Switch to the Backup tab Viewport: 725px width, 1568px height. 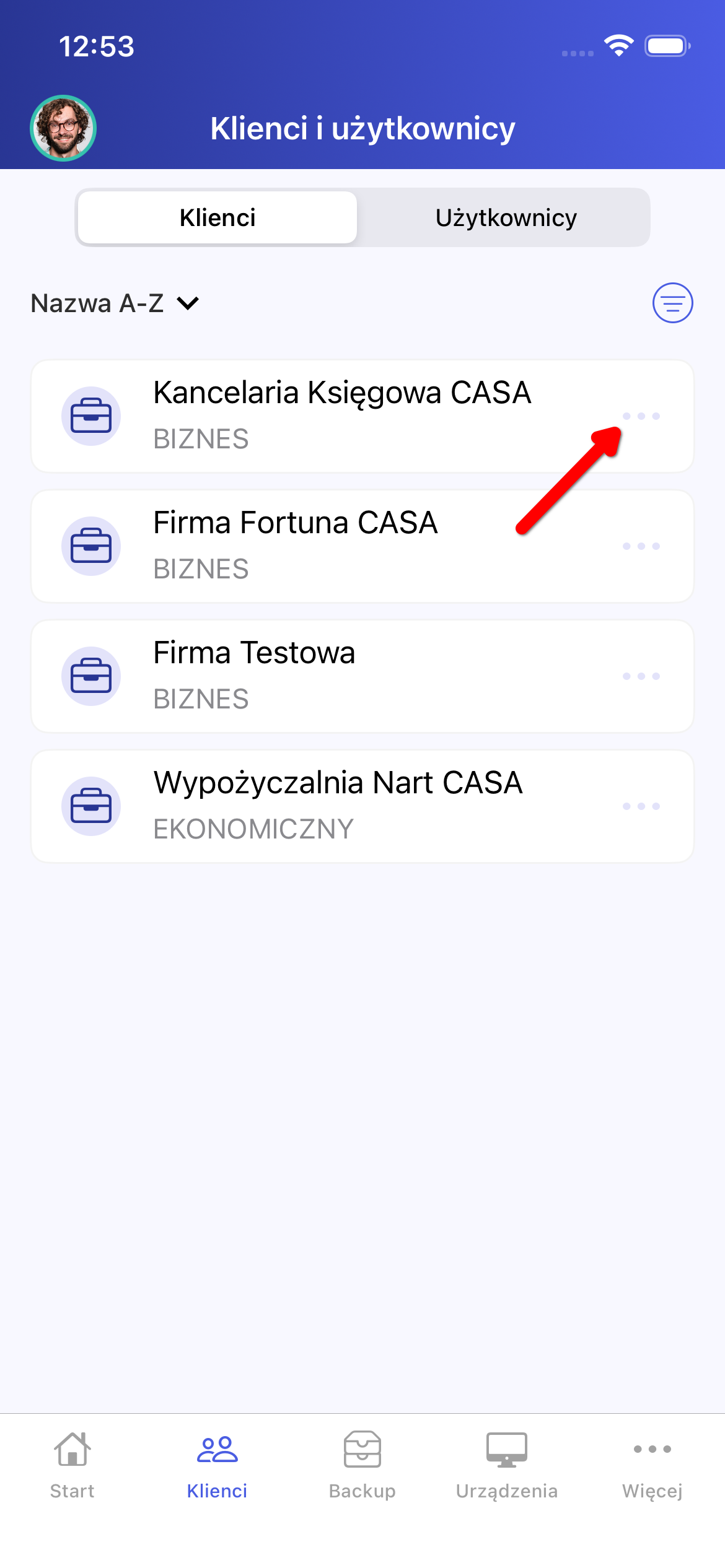coord(362,1465)
